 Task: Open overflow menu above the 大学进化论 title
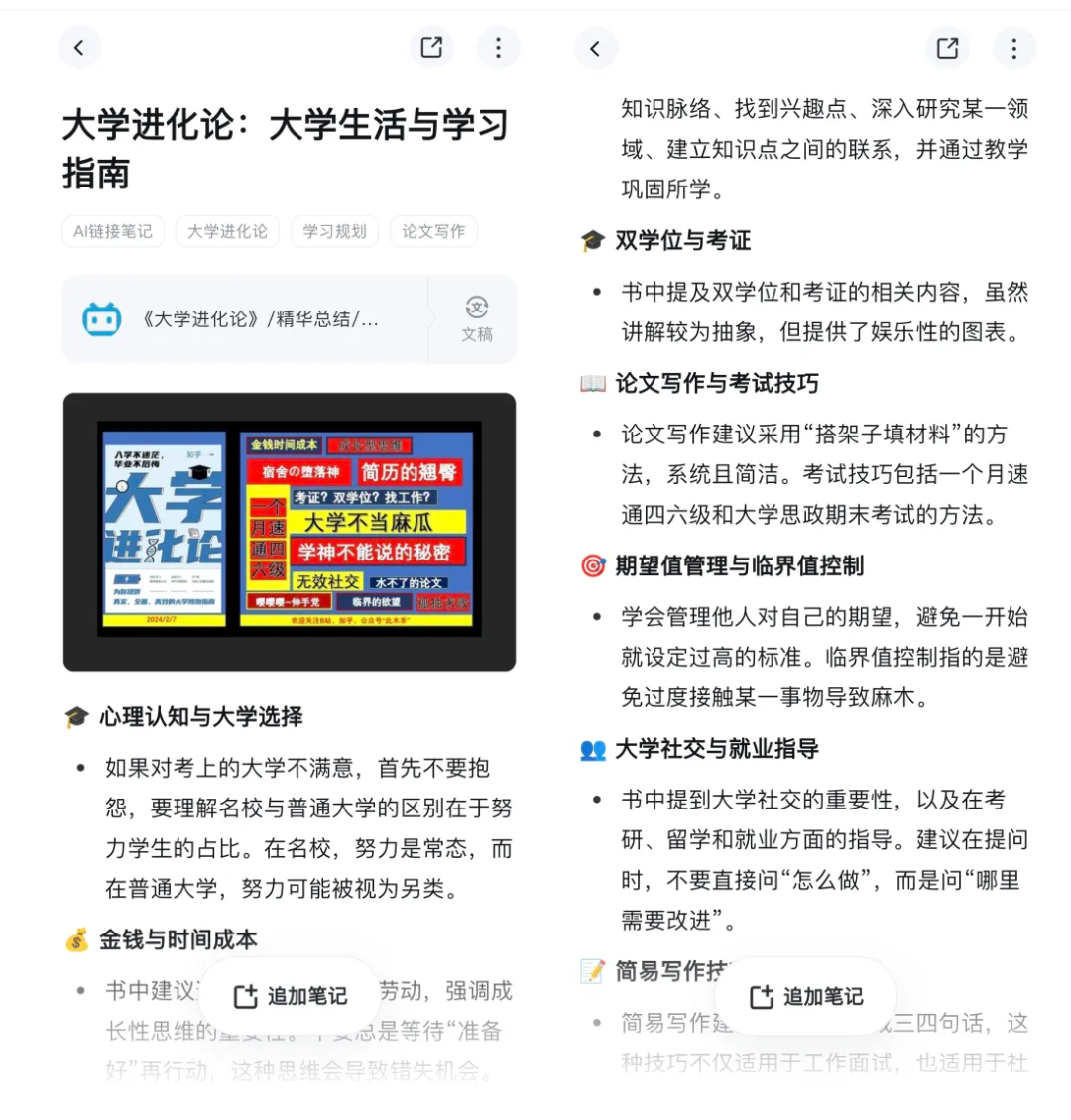(498, 47)
